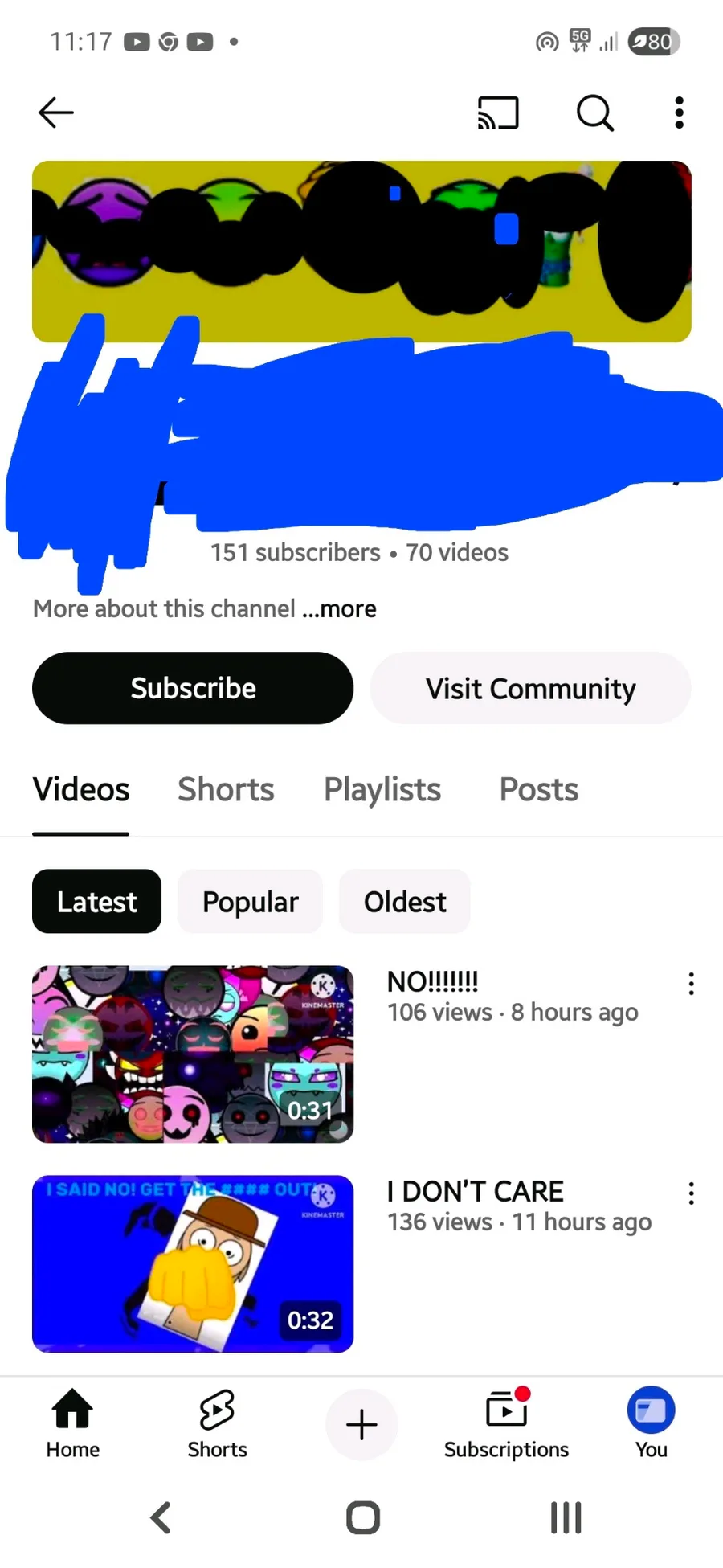The width and height of the screenshot is (723, 1568).
Task: Open options for the NO!!!!!!! video
Action: (691, 984)
